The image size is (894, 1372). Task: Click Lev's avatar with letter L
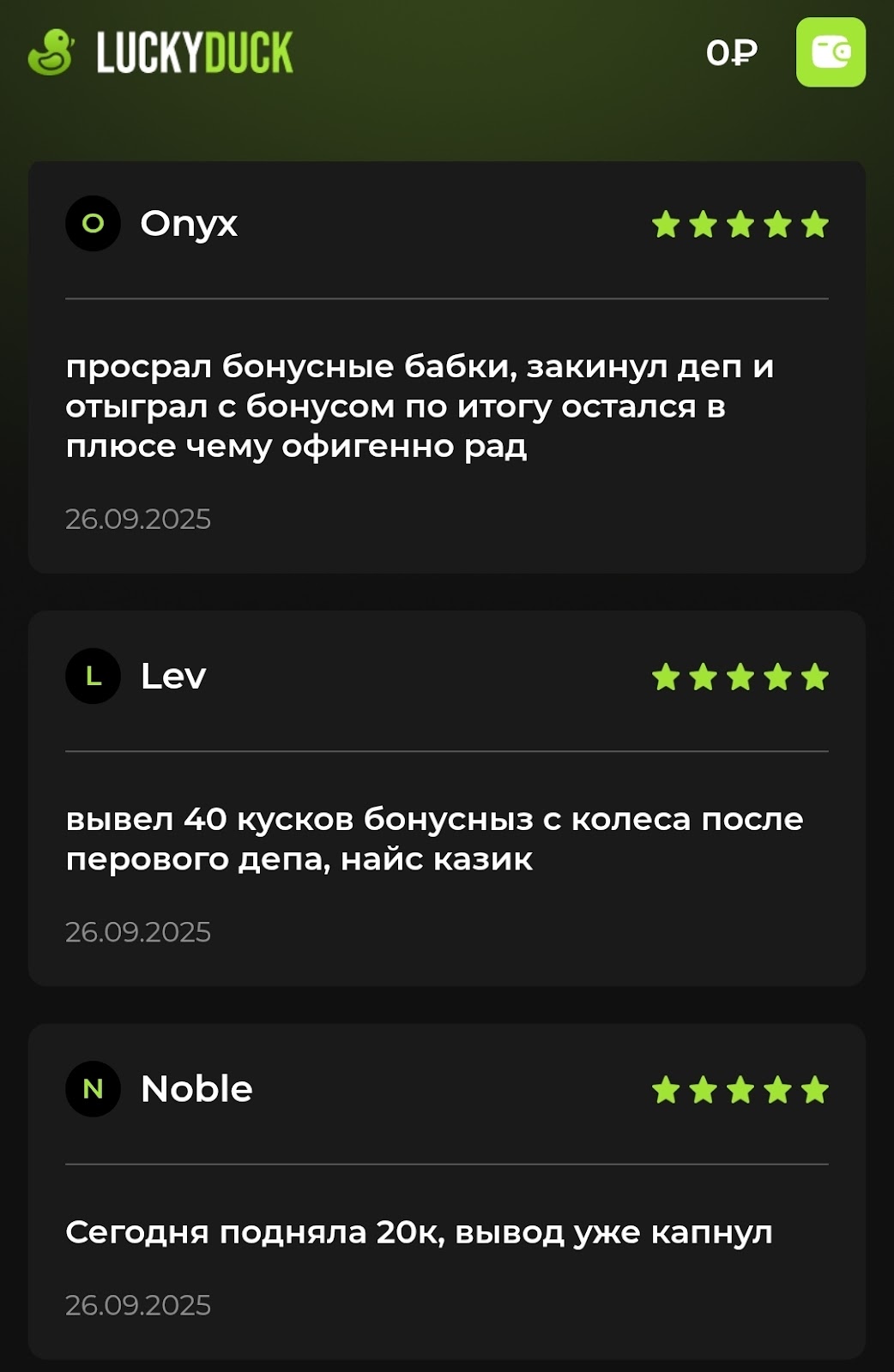(x=94, y=676)
